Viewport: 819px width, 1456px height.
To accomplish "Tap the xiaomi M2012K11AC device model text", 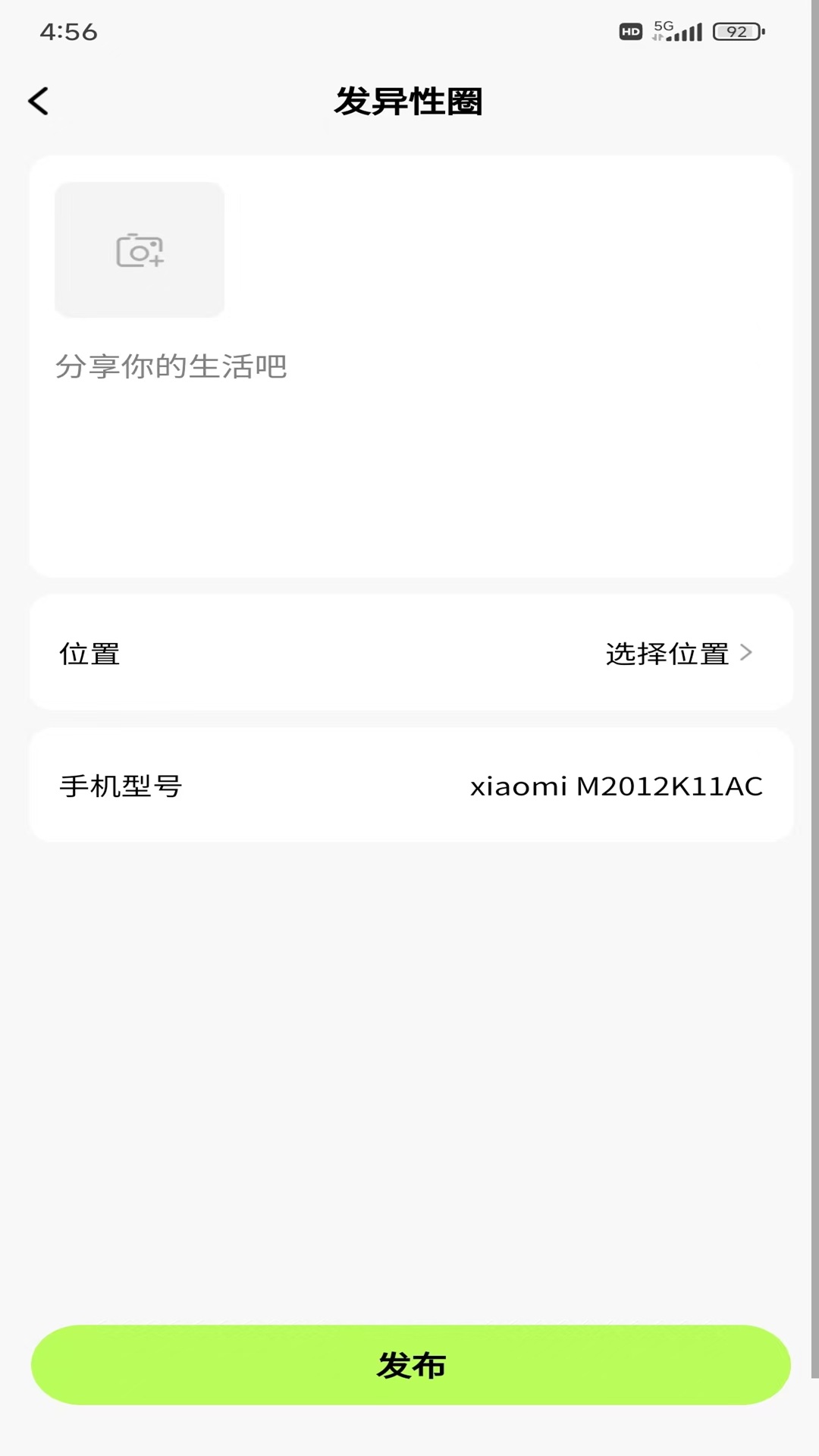I will (617, 786).
